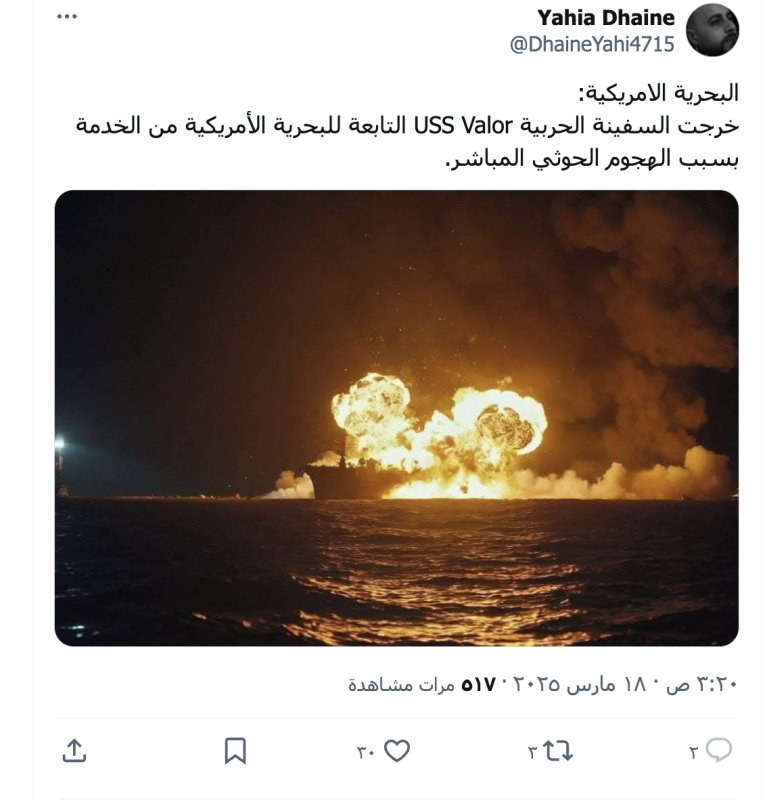Screen dimensions: 767x800
Task: Open the three-dot overflow menu of the tweet
Action: click(x=67, y=17)
